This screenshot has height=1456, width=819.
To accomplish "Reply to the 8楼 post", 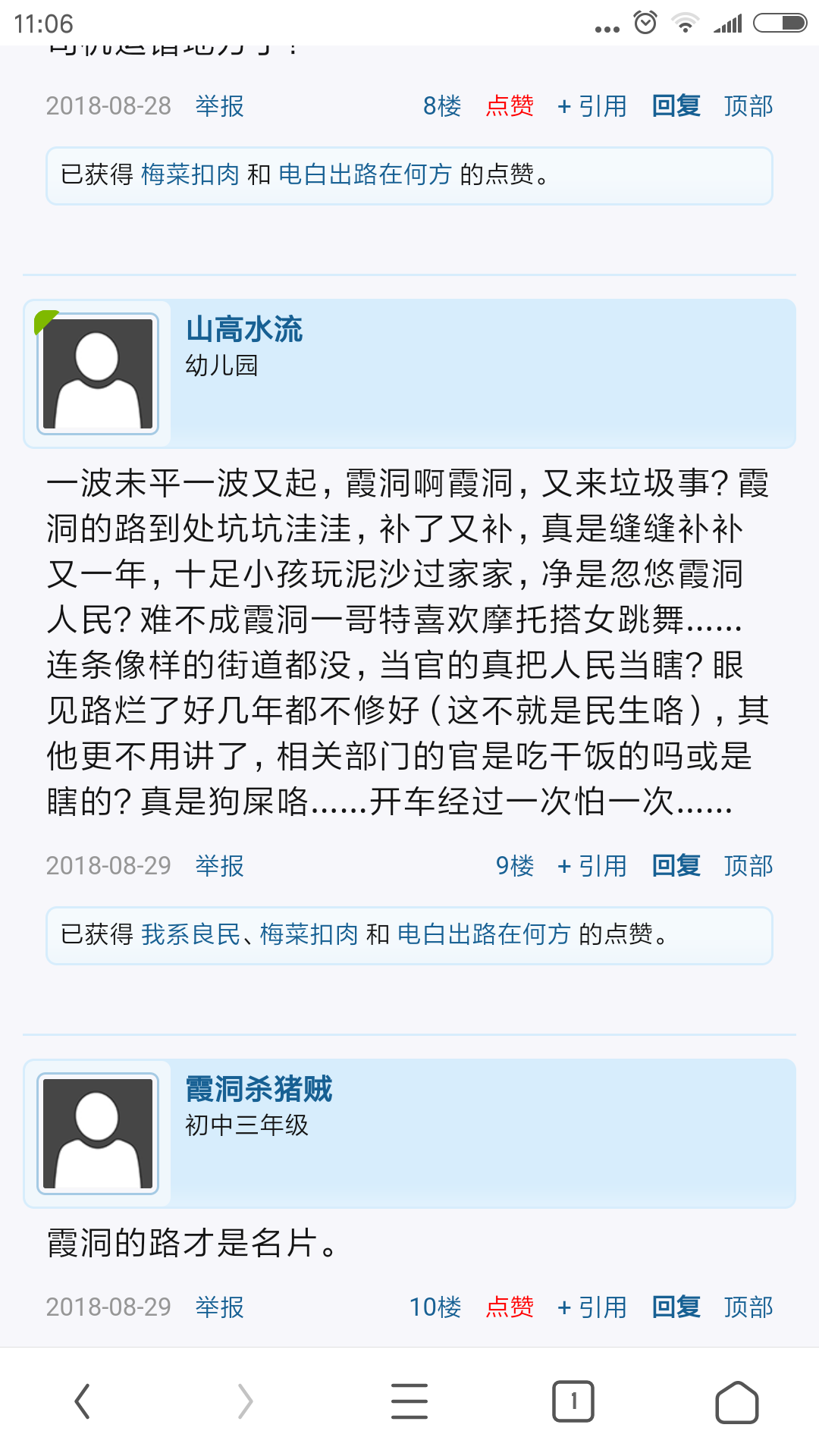I will [x=676, y=106].
